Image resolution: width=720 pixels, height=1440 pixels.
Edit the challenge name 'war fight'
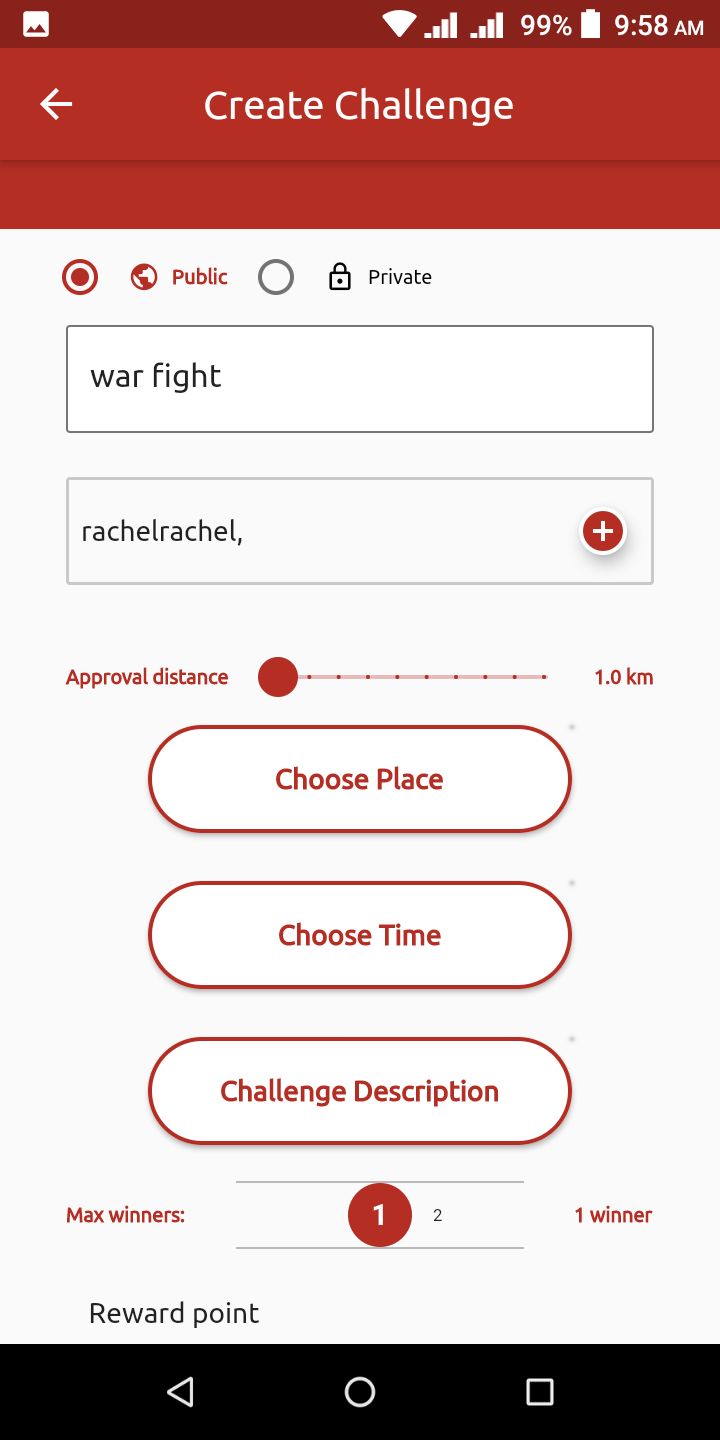[x=359, y=378]
